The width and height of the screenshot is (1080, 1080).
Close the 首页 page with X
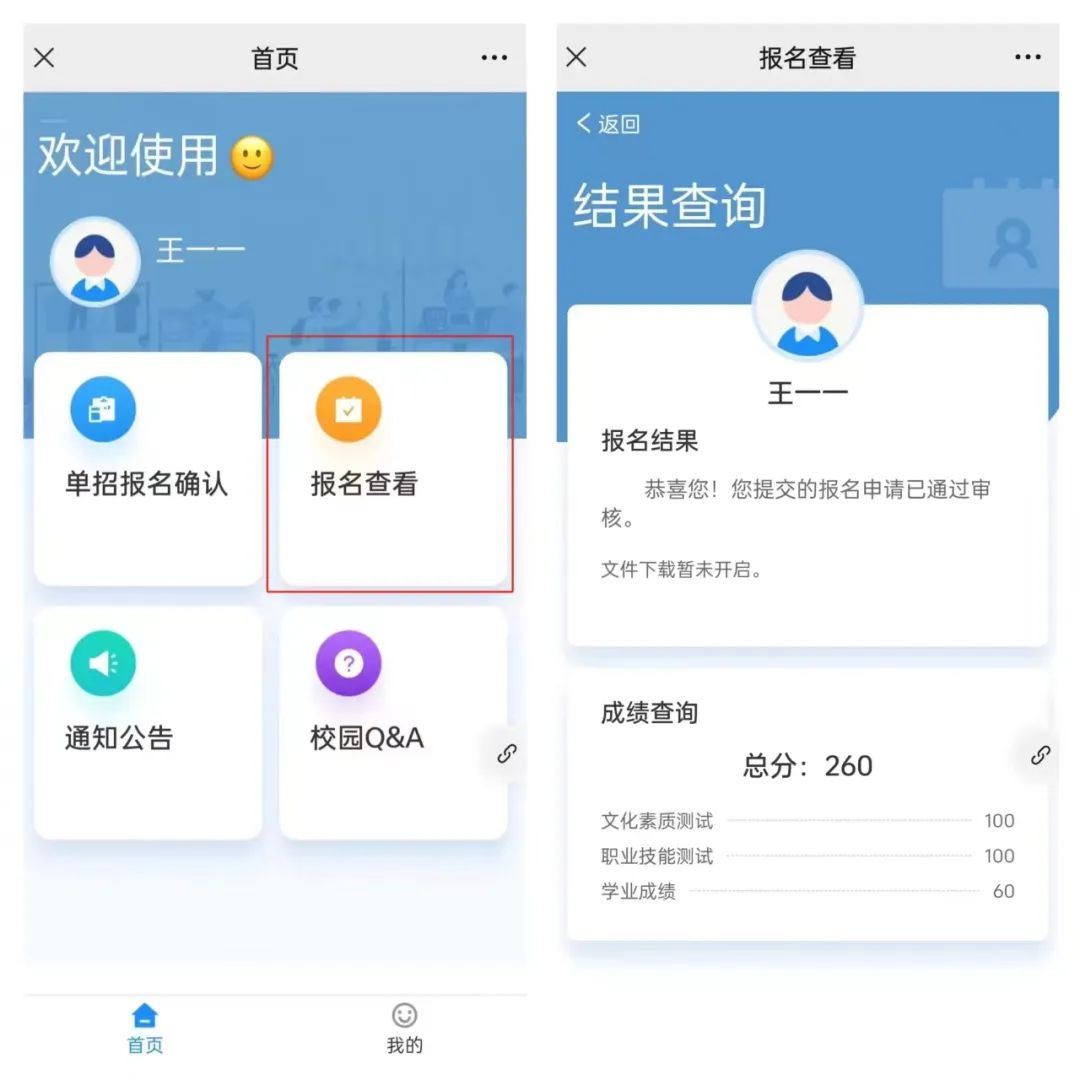pyautogui.click(x=44, y=58)
